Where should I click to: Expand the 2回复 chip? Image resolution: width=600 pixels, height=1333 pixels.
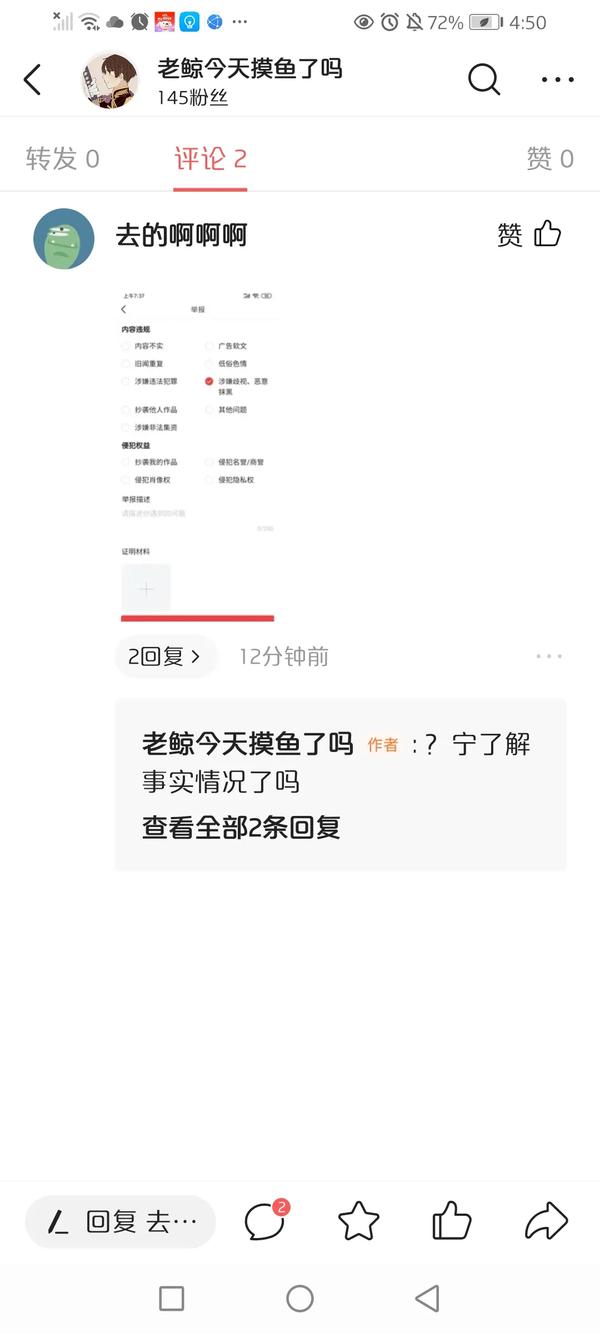click(165, 657)
